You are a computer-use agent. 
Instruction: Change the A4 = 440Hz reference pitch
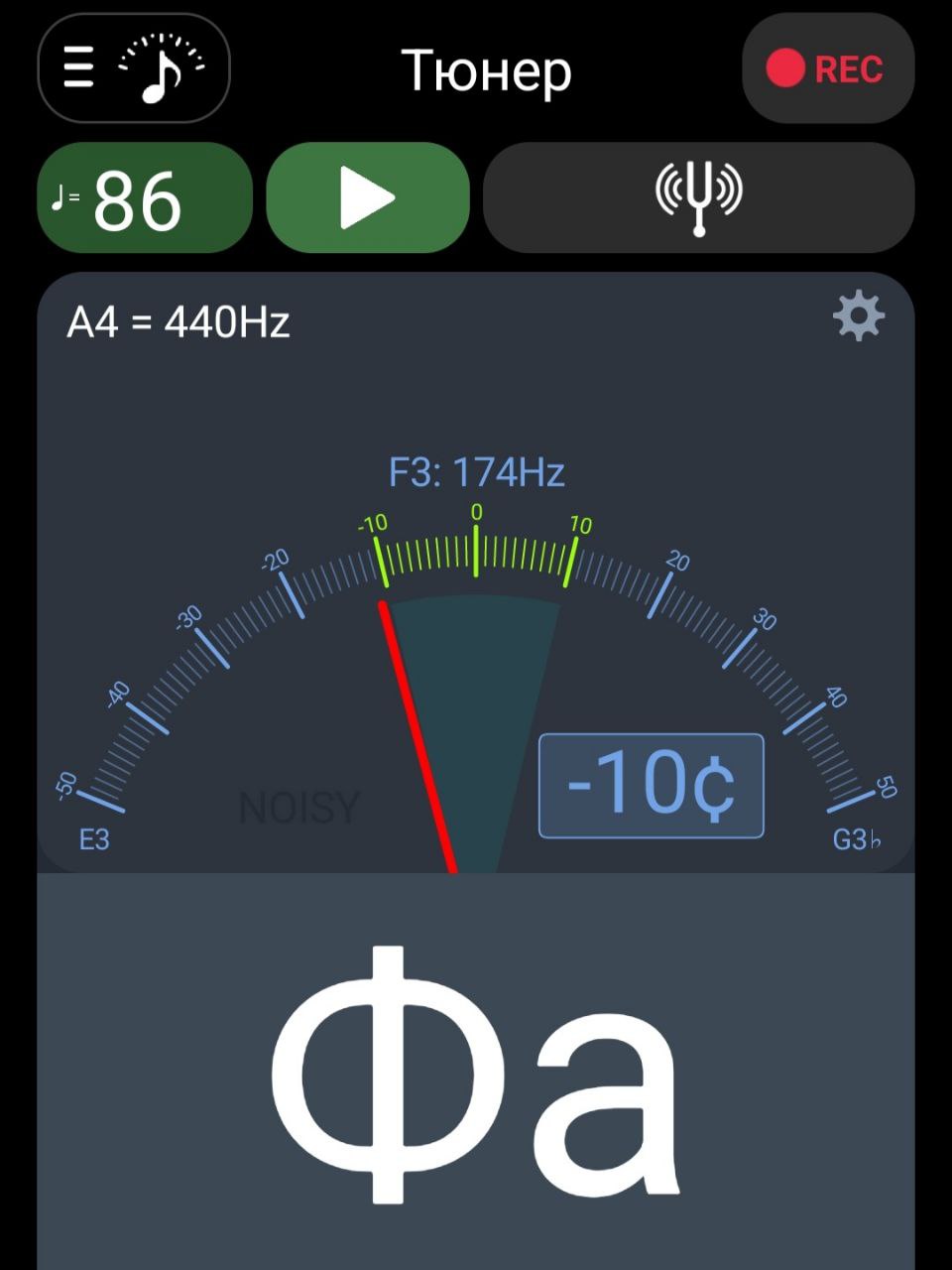(x=178, y=322)
